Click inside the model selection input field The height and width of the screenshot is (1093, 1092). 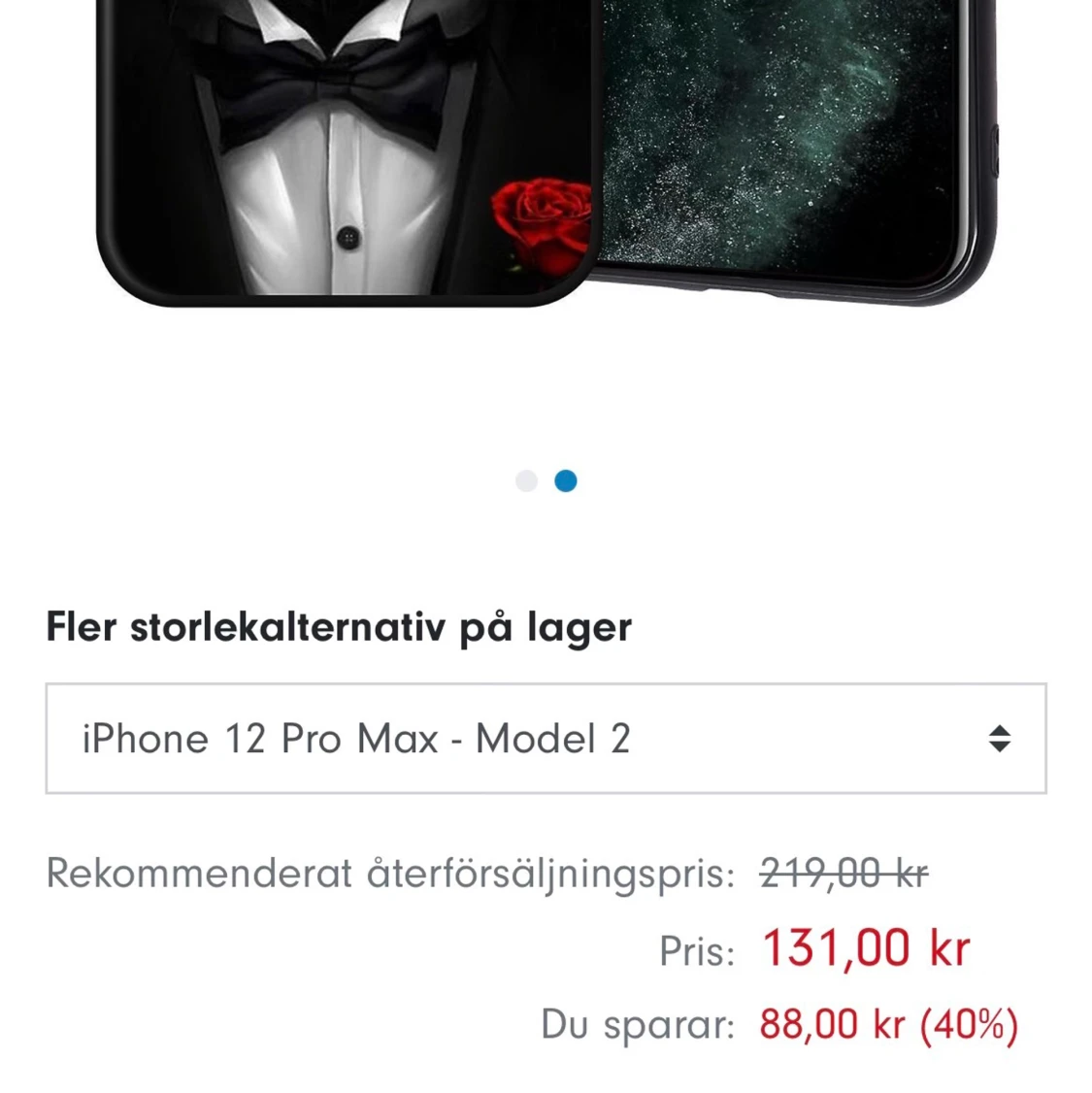(388, 739)
